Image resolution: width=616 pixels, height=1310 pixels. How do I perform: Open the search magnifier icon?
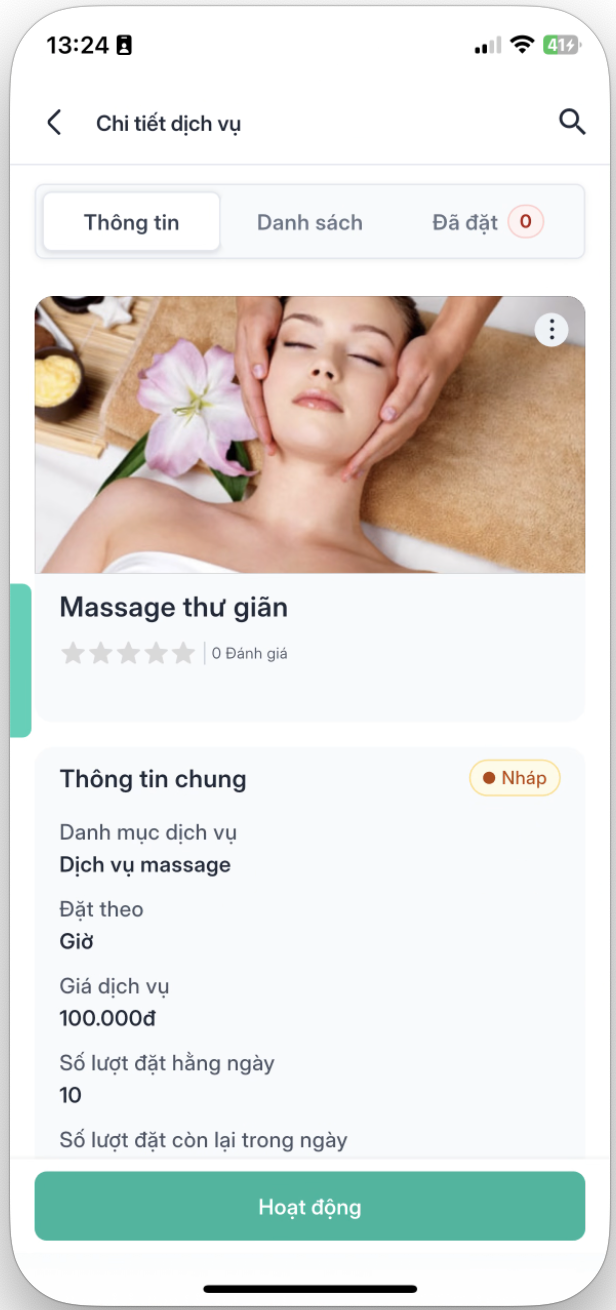[571, 122]
